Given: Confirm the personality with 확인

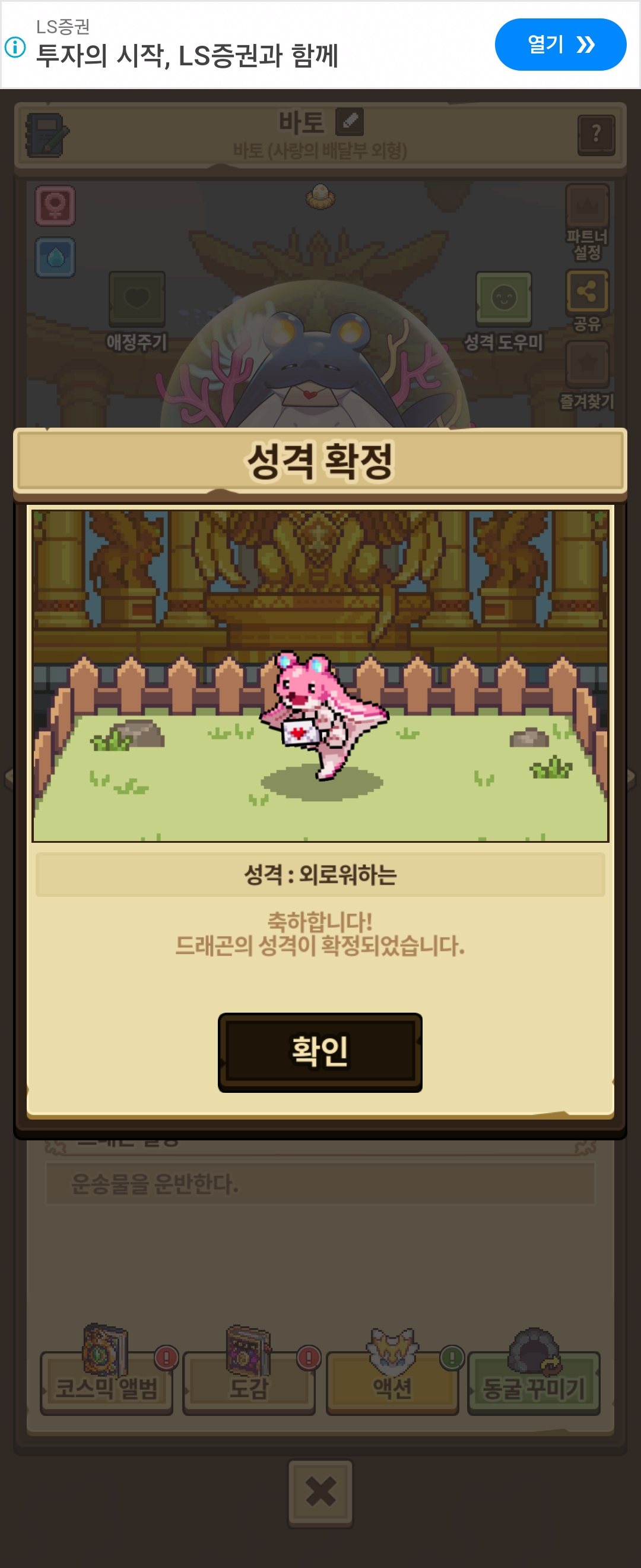Looking at the screenshot, I should pos(320,1052).
